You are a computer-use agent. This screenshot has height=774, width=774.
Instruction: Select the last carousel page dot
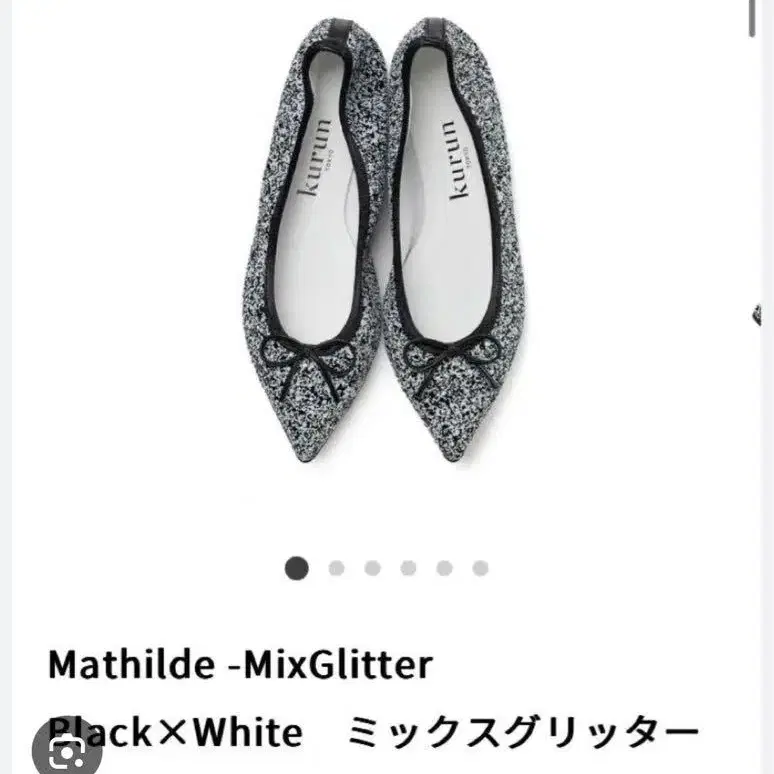coord(480,568)
